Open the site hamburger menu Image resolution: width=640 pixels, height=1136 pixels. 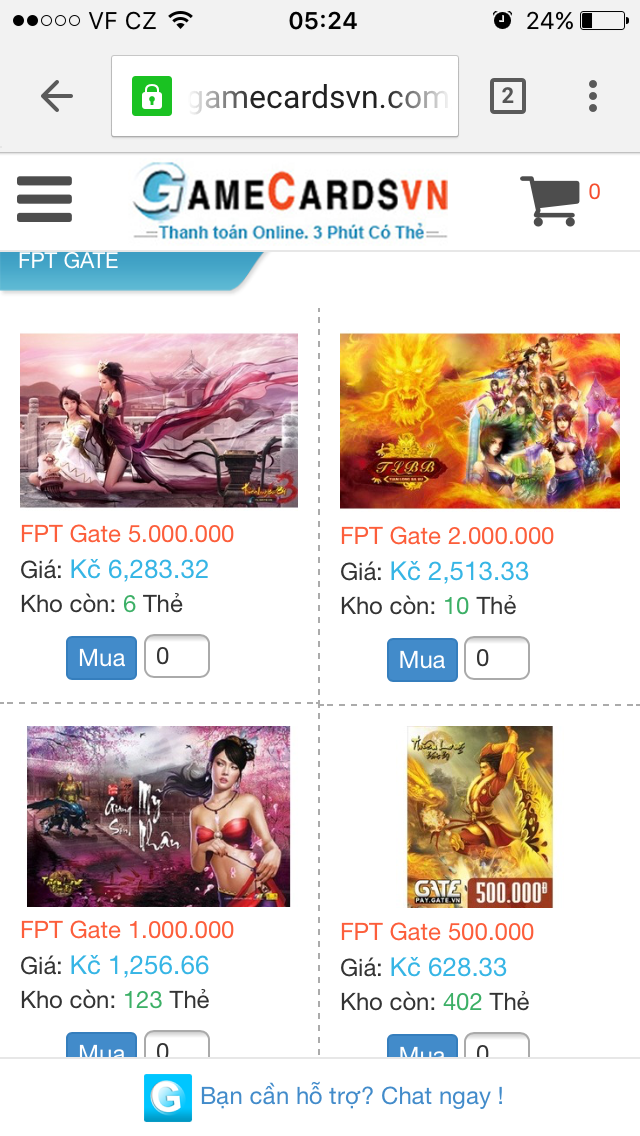pyautogui.click(x=45, y=199)
